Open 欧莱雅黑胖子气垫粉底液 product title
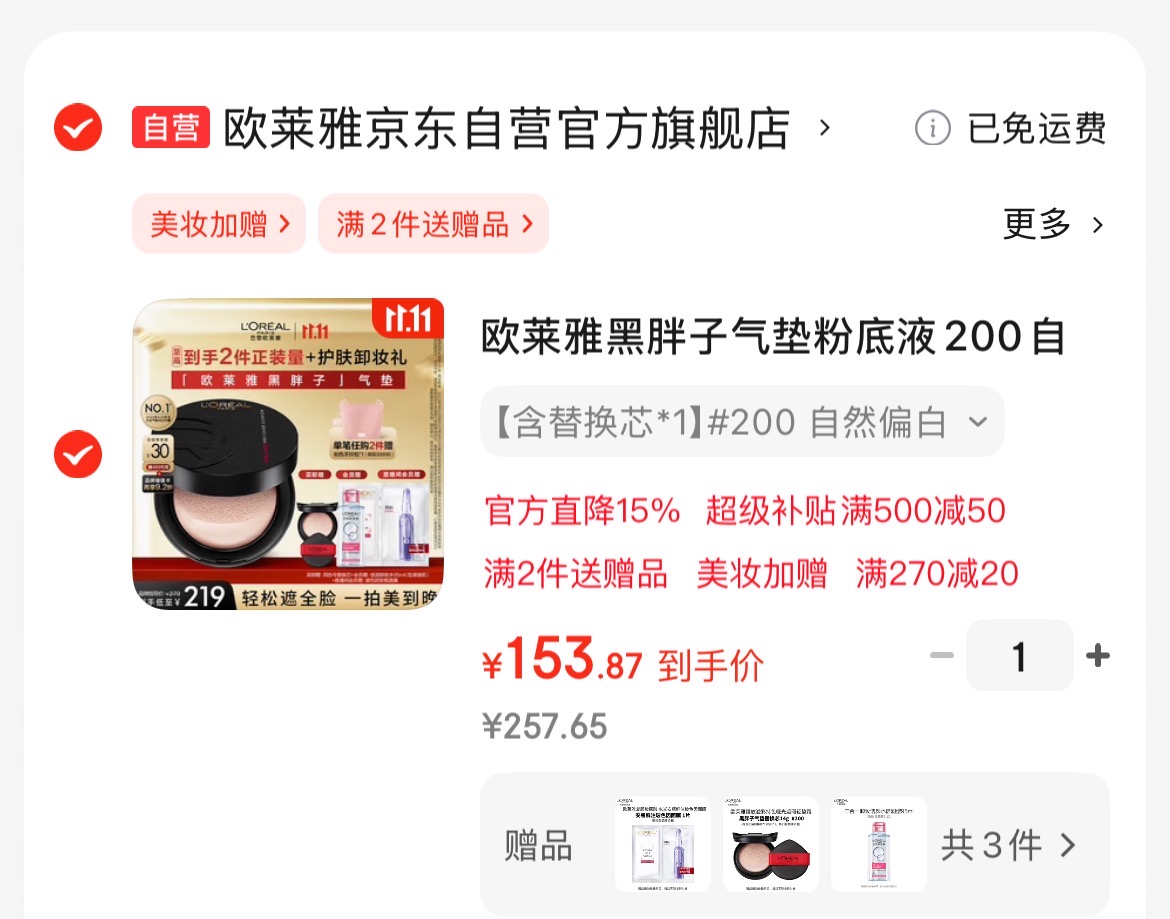 point(773,337)
